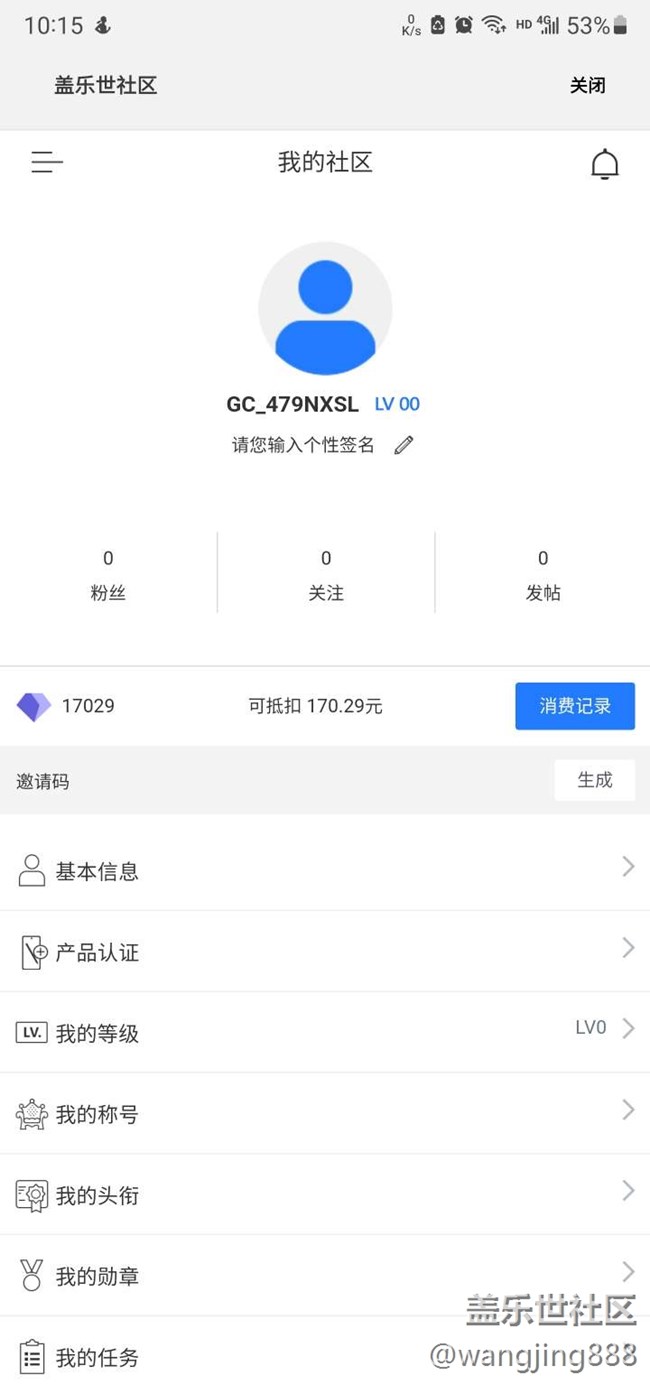Open the 产品认证 row
This screenshot has height=1394, width=650.
tap(325, 952)
